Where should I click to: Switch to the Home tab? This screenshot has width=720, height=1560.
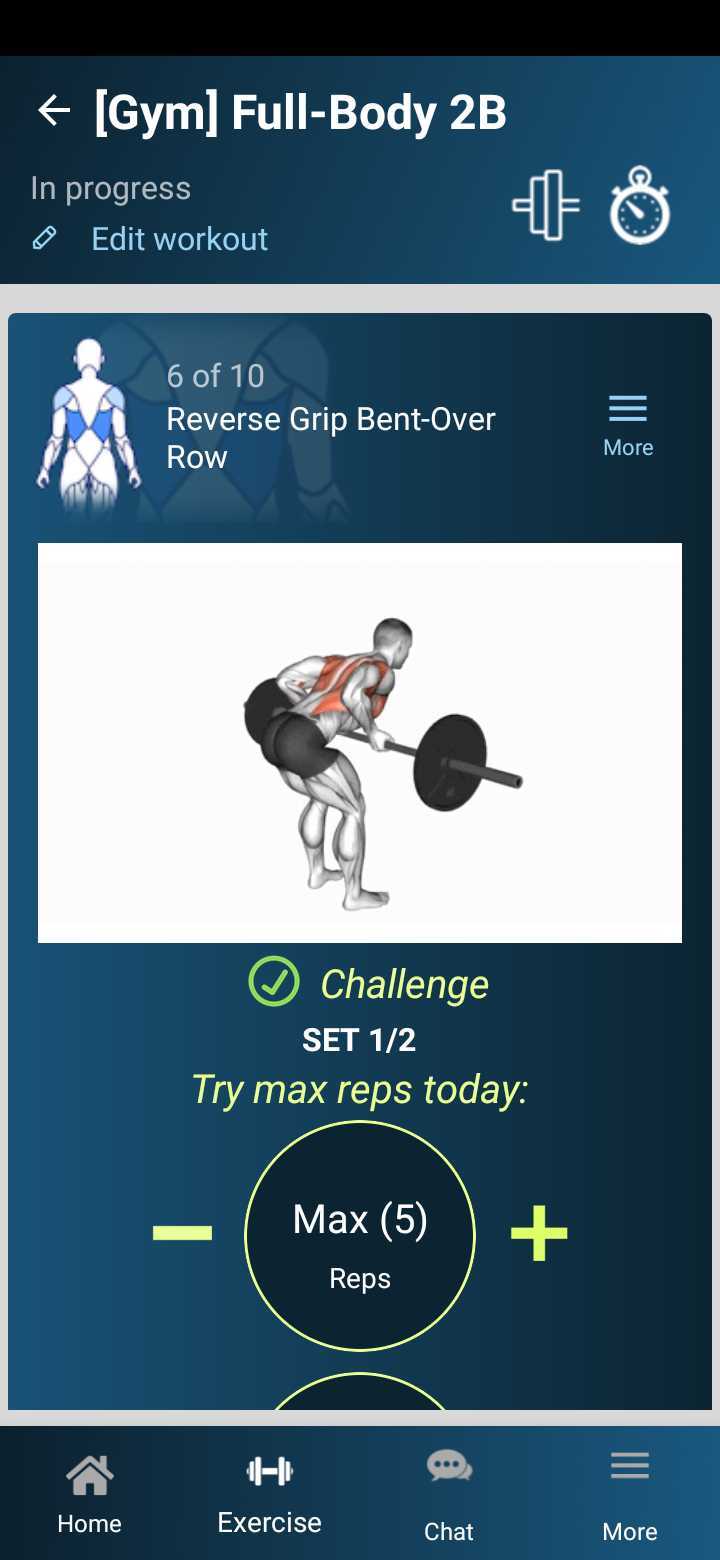[89, 1494]
